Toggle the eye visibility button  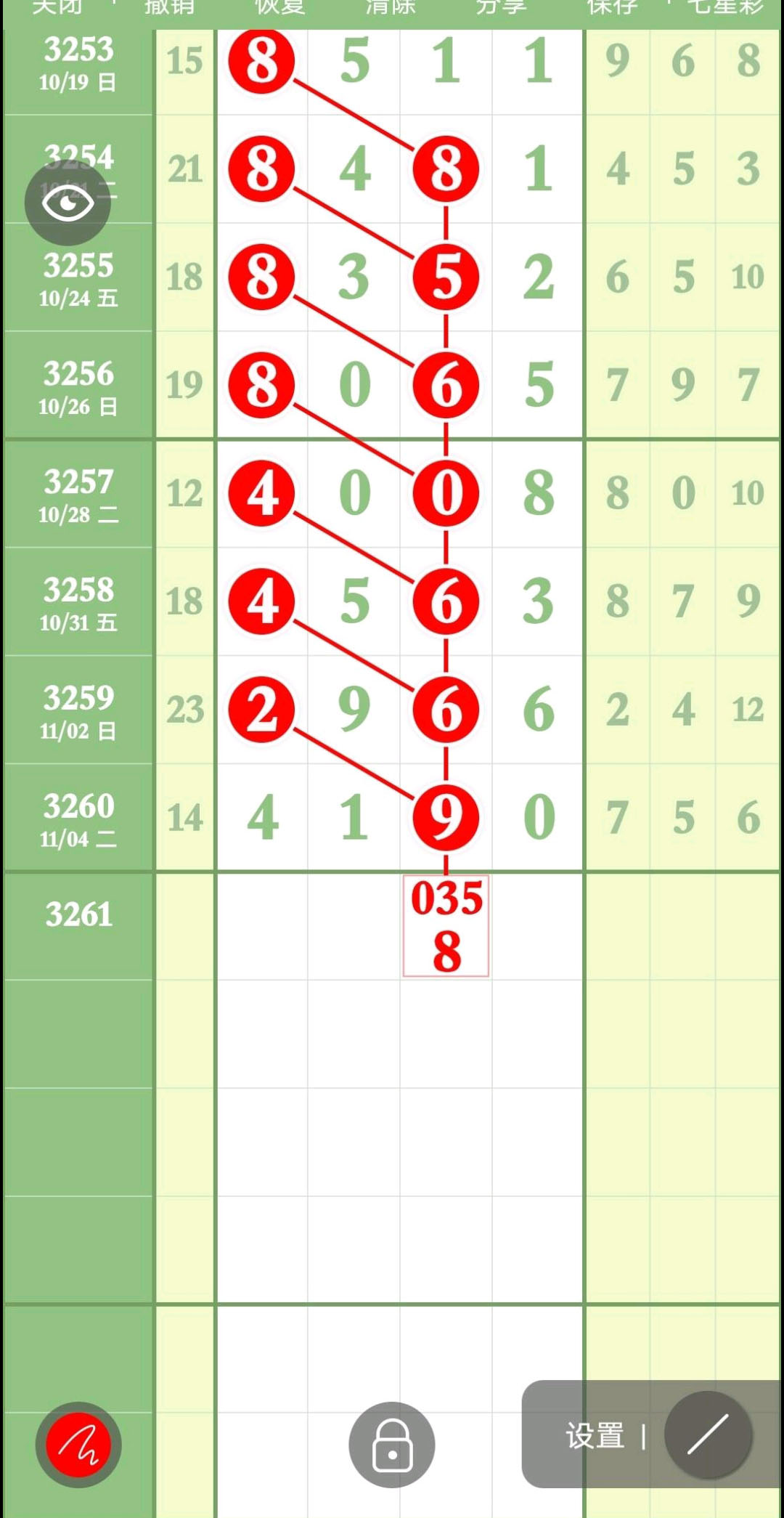click(68, 203)
